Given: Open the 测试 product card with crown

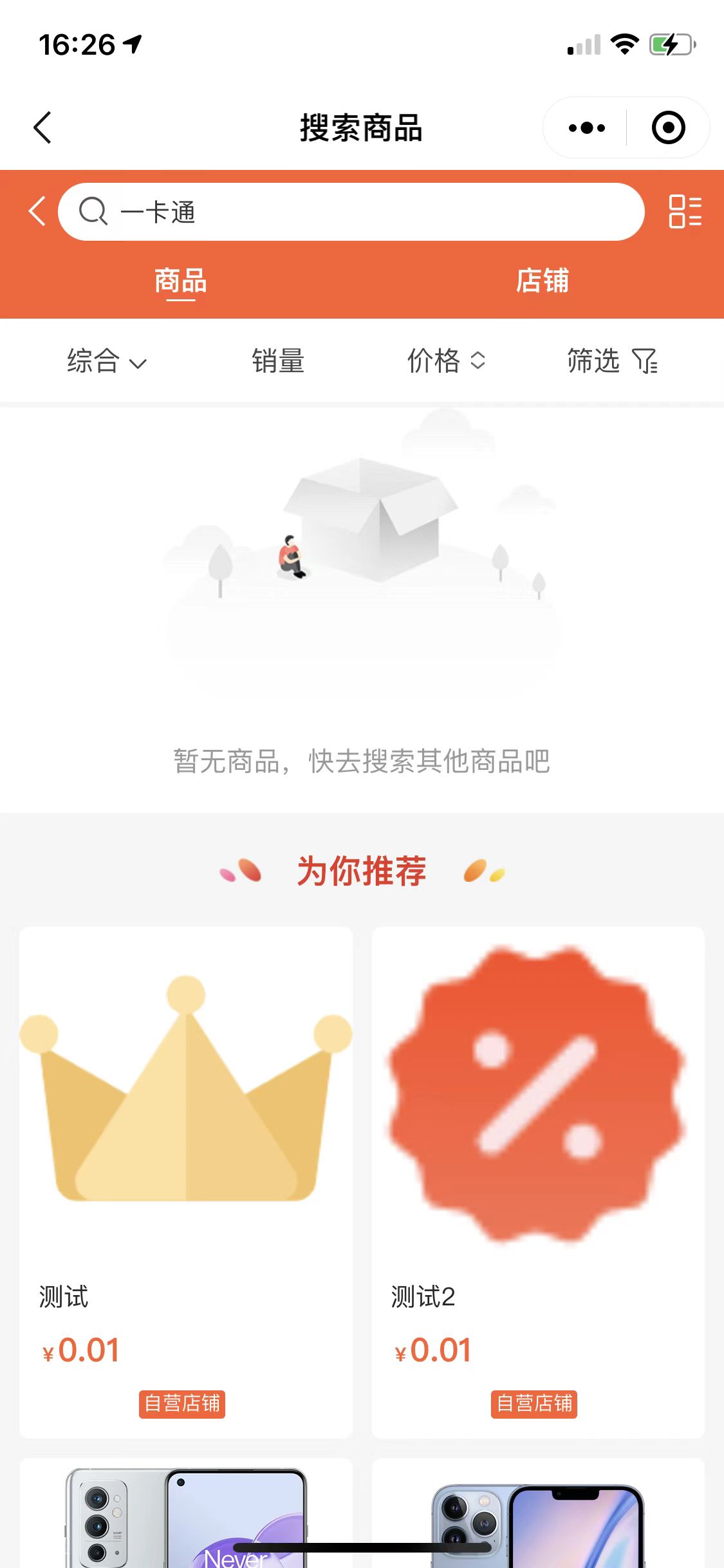Looking at the screenshot, I should (186, 1182).
